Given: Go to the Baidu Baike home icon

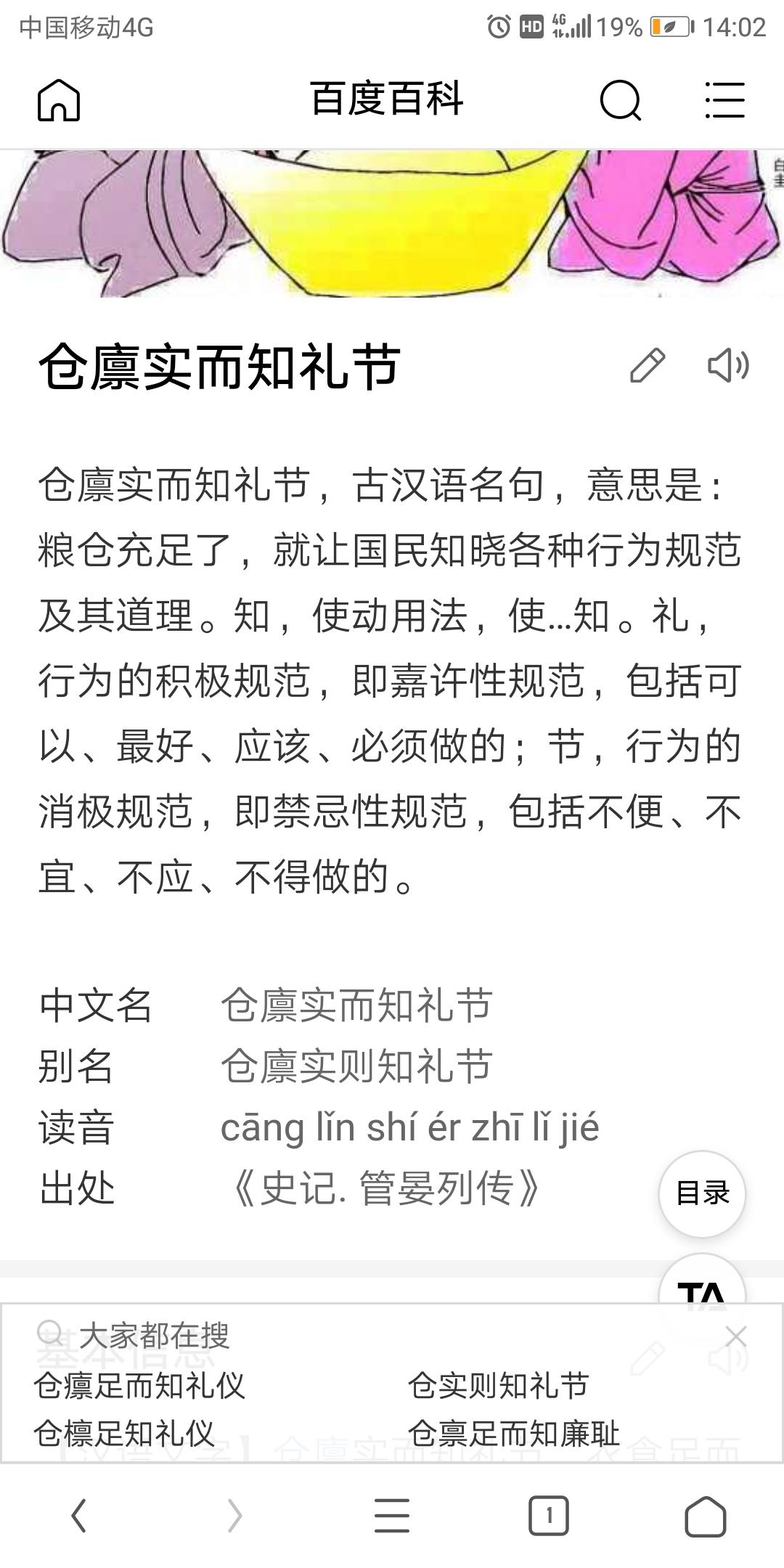Looking at the screenshot, I should tap(59, 99).
